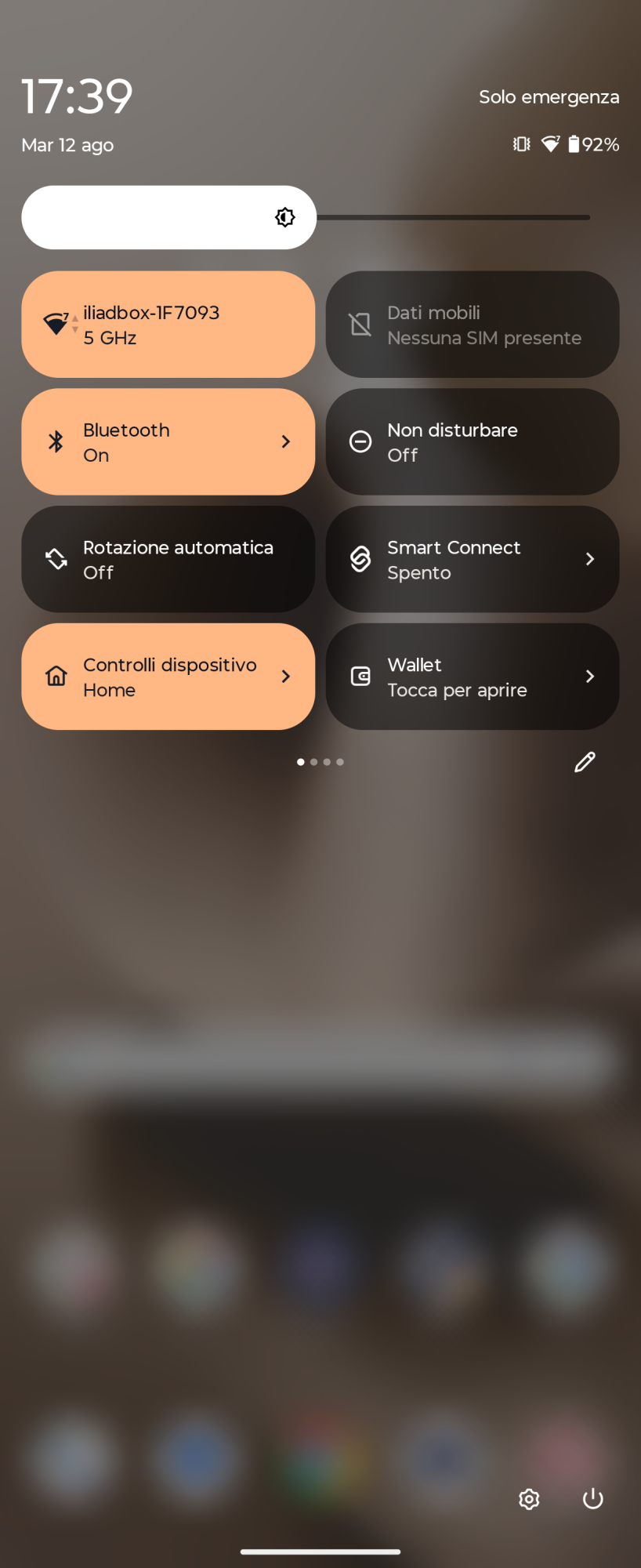Screen dimensions: 641x1568
Task: Open the power menu
Action: point(592,1499)
